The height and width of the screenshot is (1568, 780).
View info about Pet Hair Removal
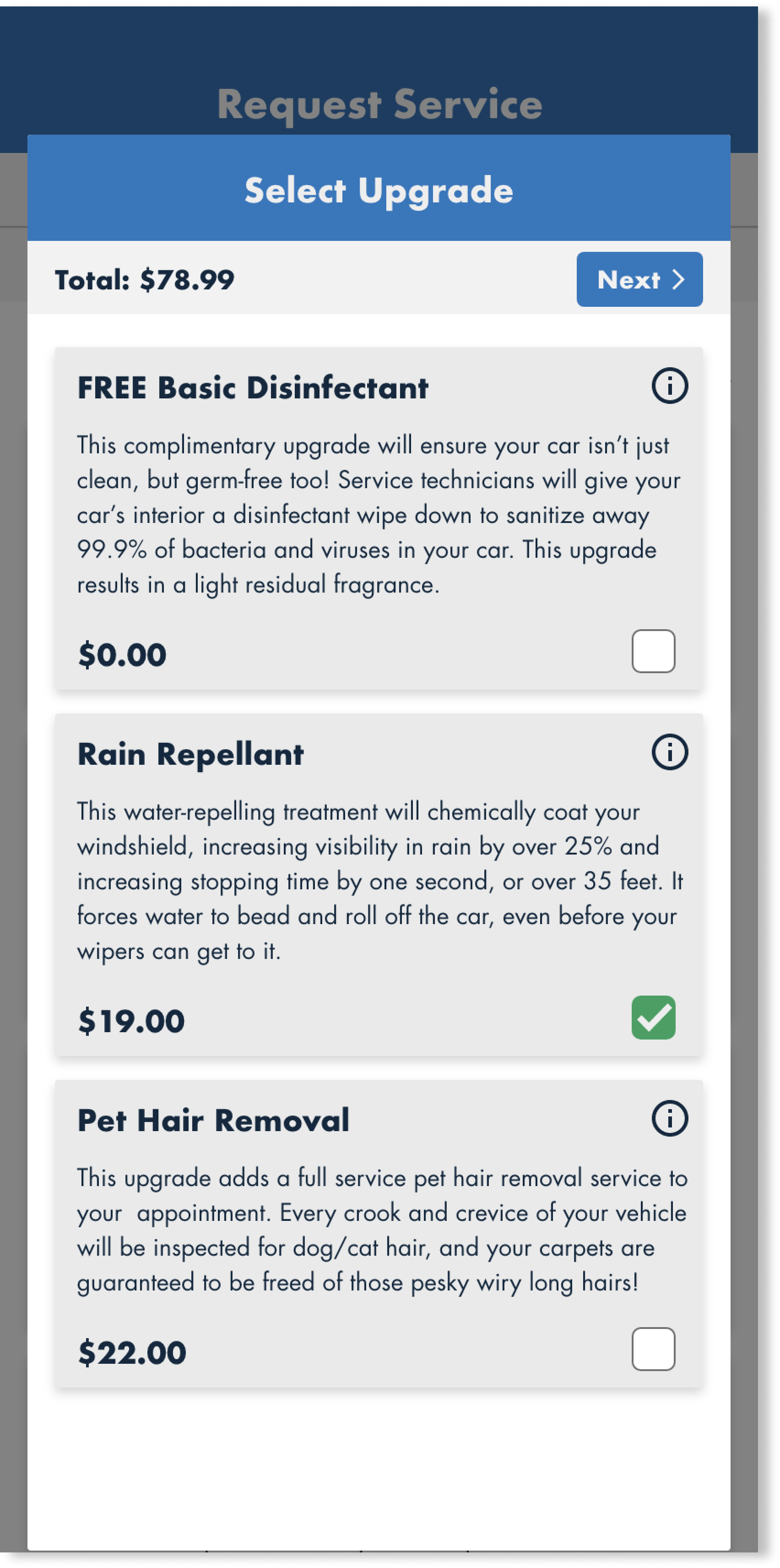(x=670, y=1119)
